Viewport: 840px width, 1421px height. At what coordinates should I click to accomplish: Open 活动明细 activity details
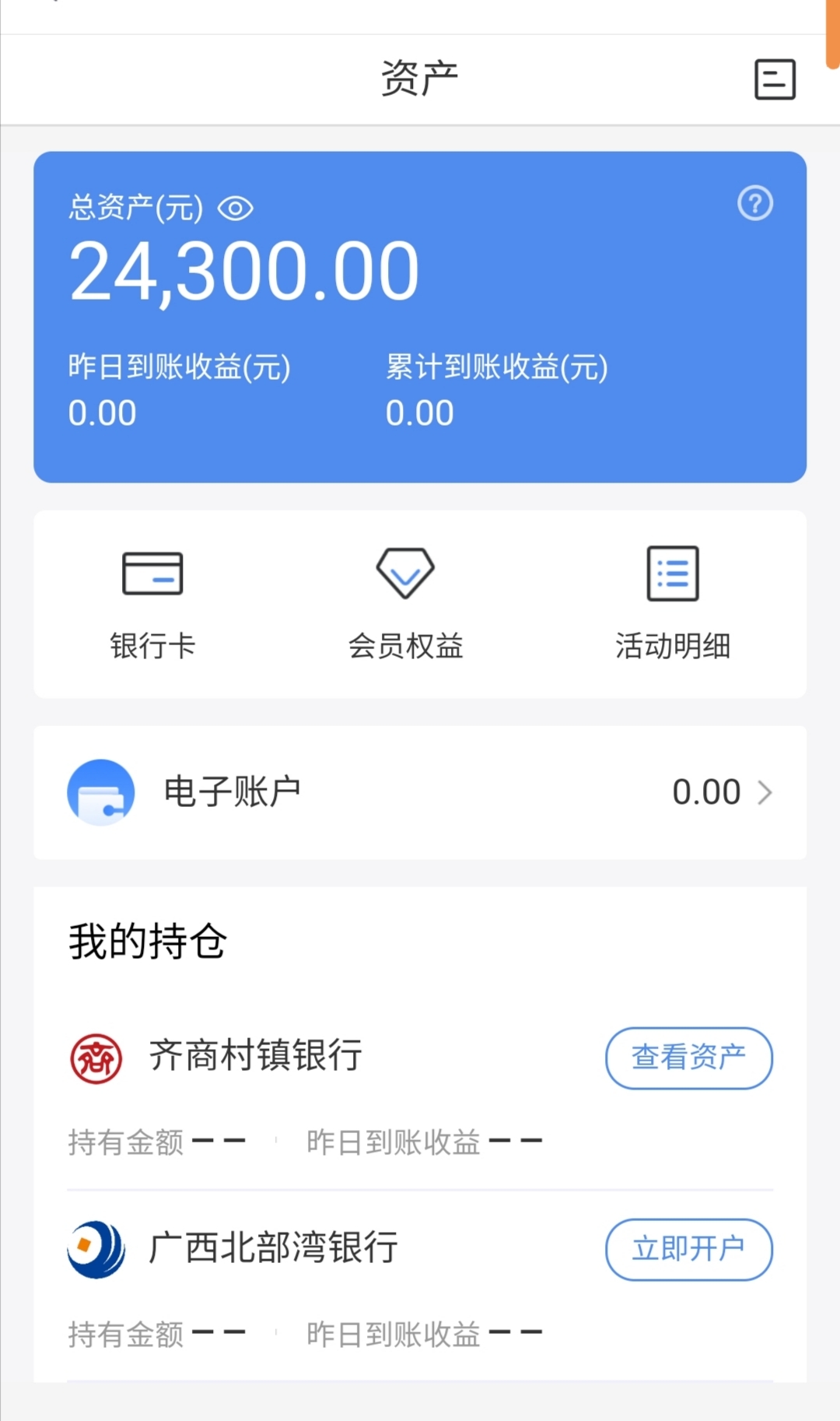673,603
